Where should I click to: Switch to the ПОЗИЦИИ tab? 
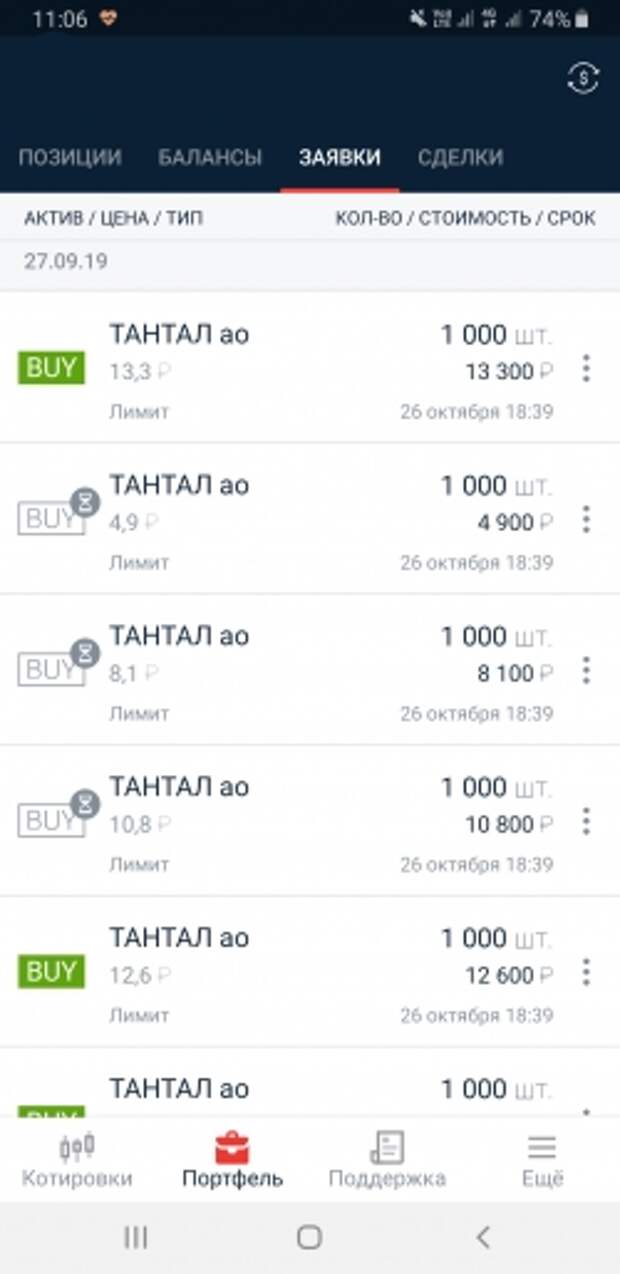[70, 157]
